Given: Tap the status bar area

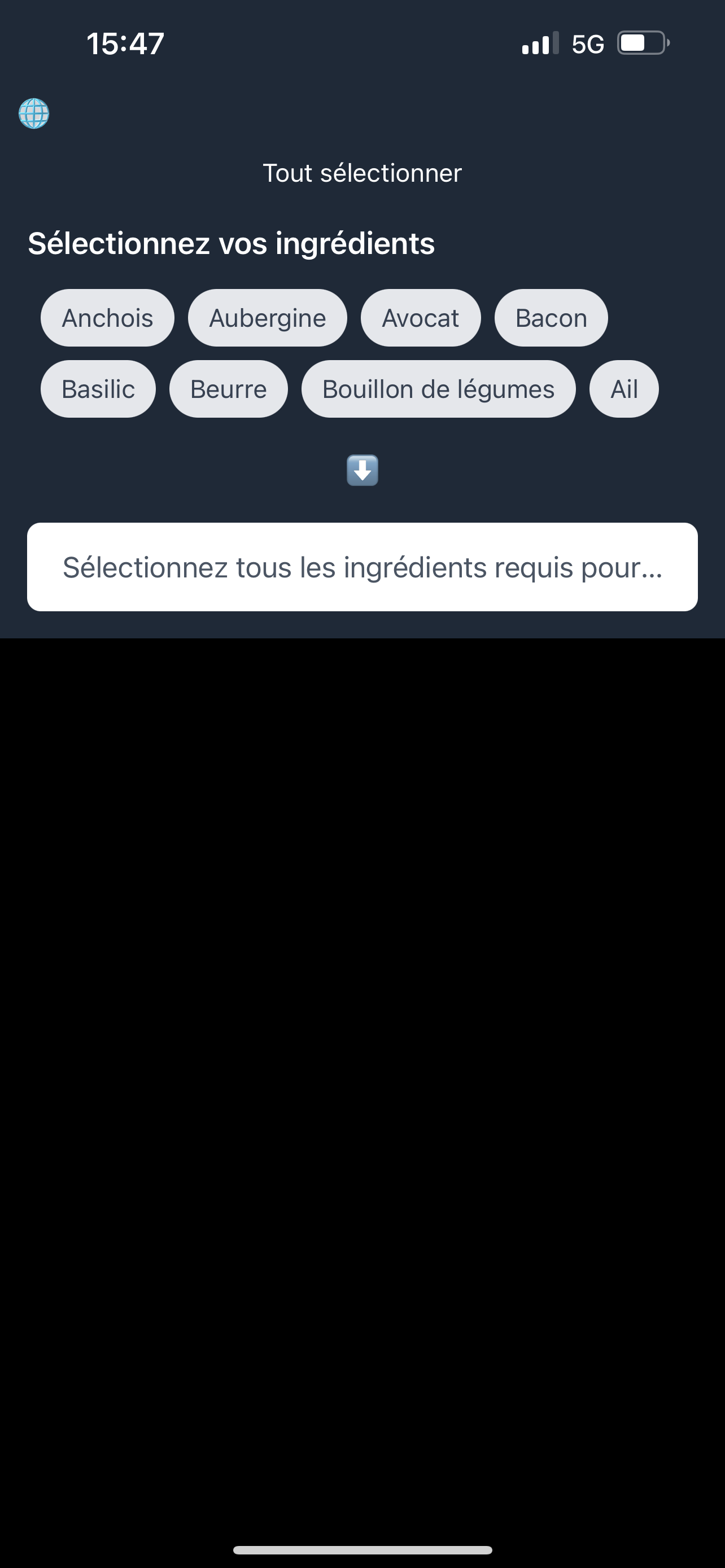Looking at the screenshot, I should tap(362, 42).
